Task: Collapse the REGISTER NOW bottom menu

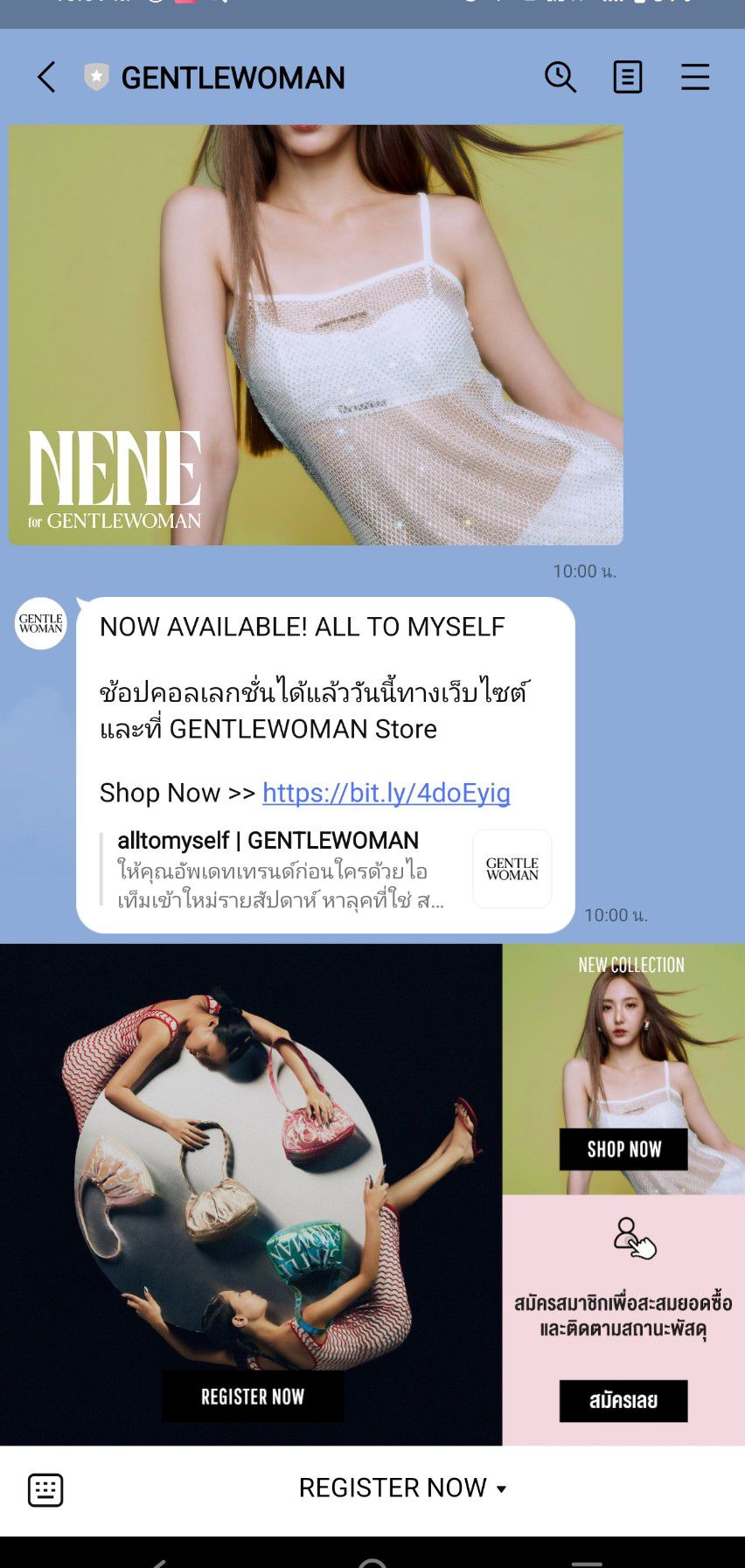Action: click(x=403, y=1488)
